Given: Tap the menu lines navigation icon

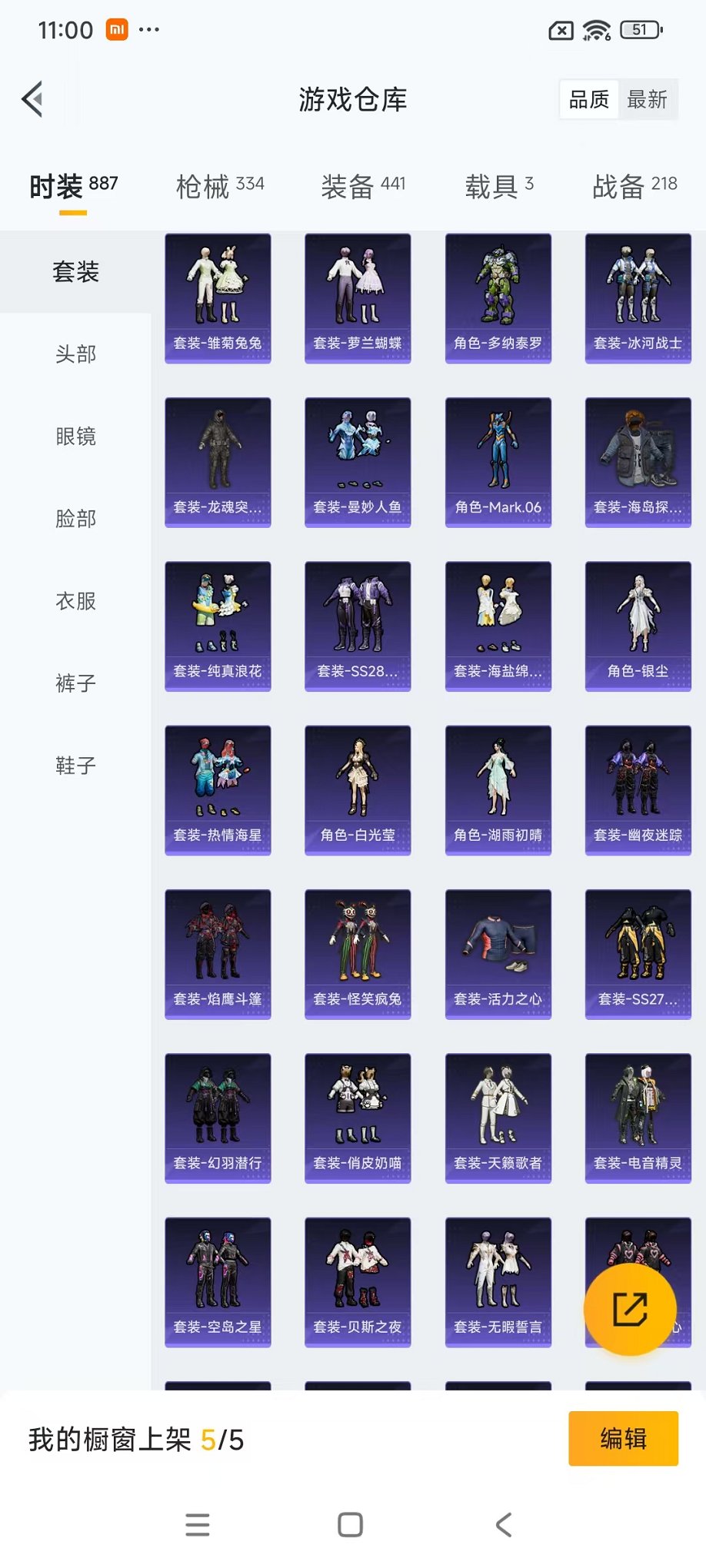Looking at the screenshot, I should point(198,1525).
